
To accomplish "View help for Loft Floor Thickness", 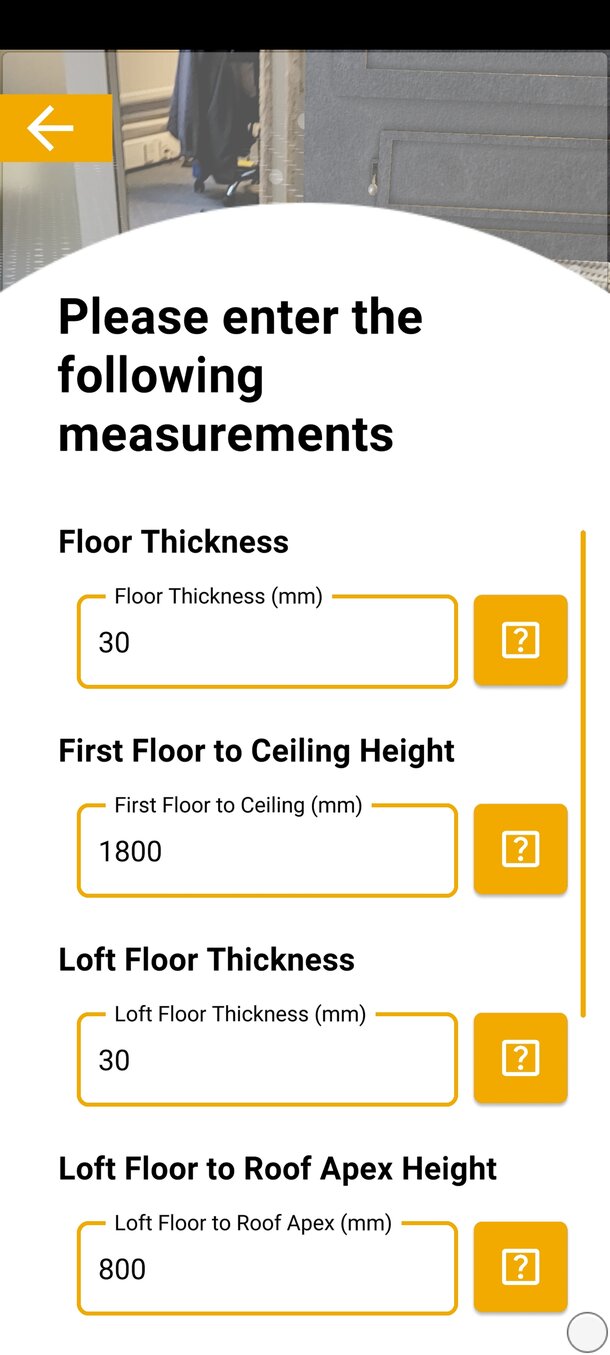I will [x=520, y=1058].
